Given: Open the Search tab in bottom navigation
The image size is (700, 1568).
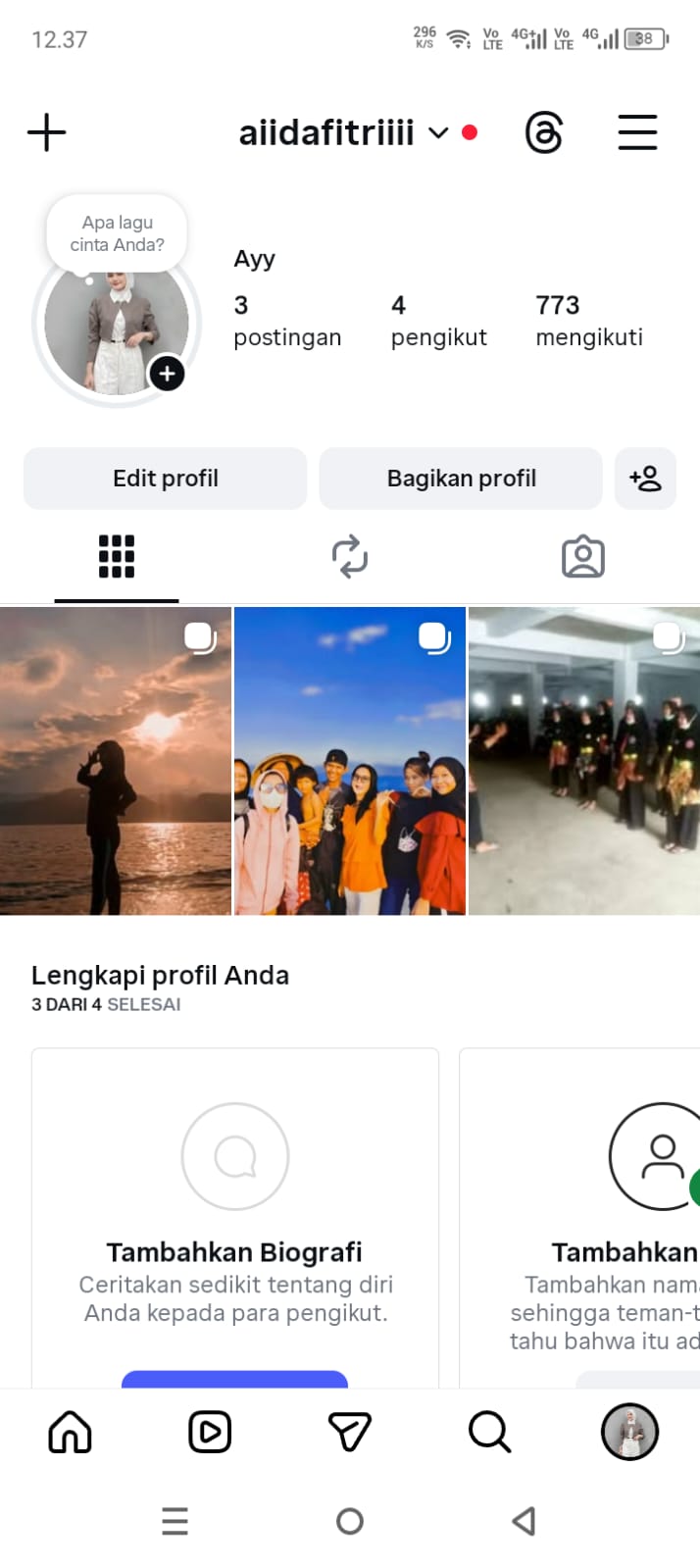Looking at the screenshot, I should [489, 1432].
